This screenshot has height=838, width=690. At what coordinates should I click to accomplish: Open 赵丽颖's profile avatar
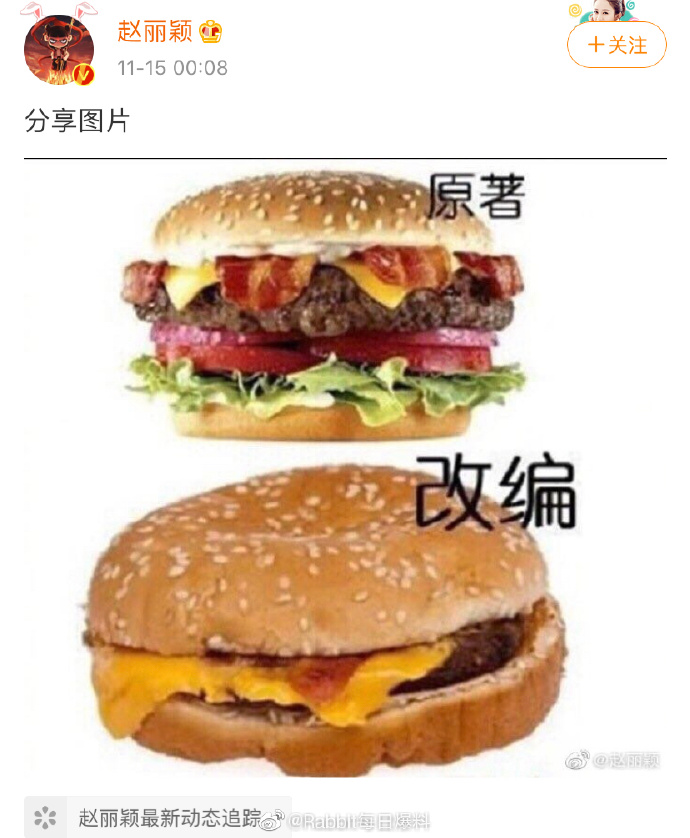coord(59,49)
